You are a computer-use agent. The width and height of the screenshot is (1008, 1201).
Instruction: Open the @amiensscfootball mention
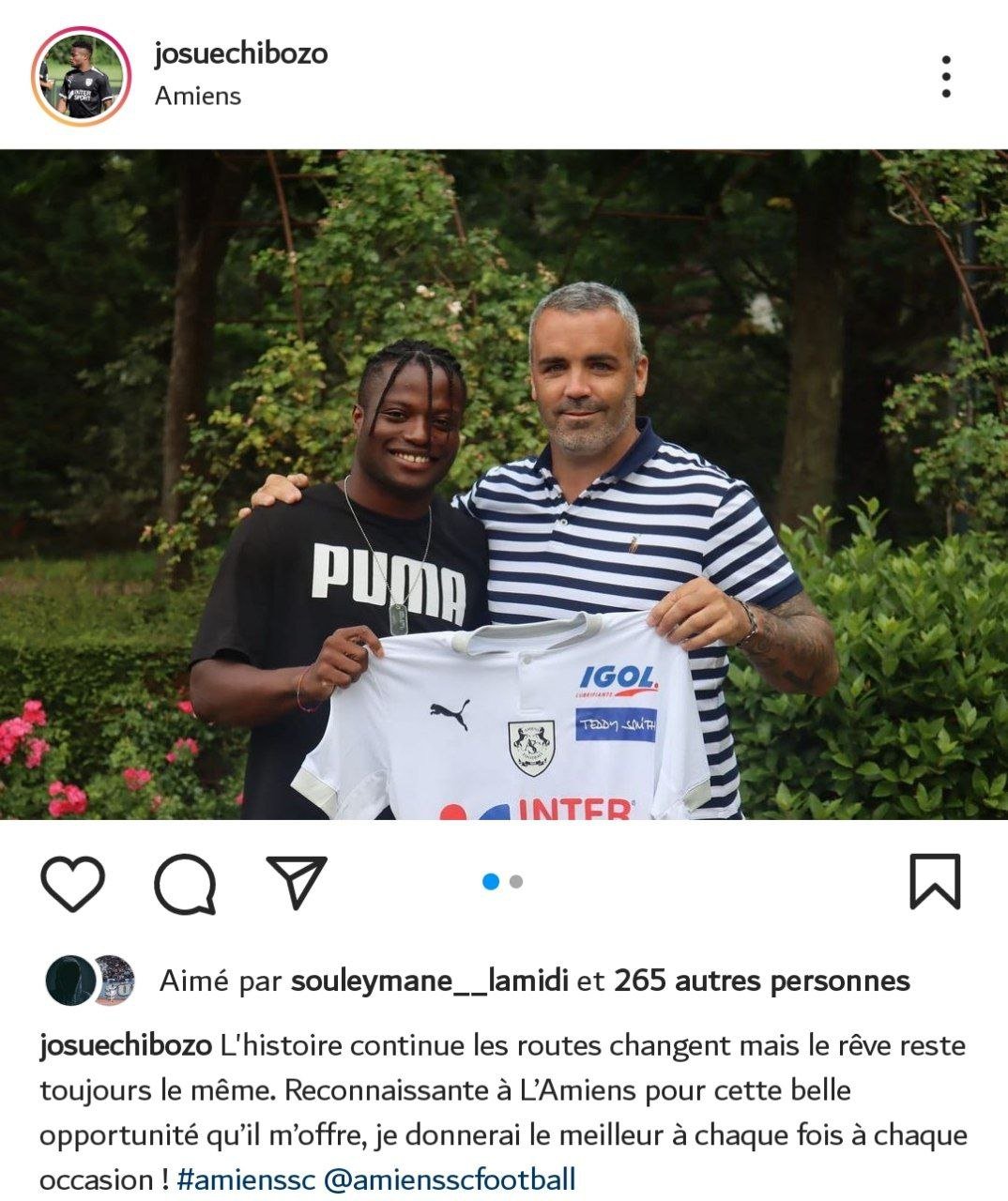pyautogui.click(x=449, y=1178)
